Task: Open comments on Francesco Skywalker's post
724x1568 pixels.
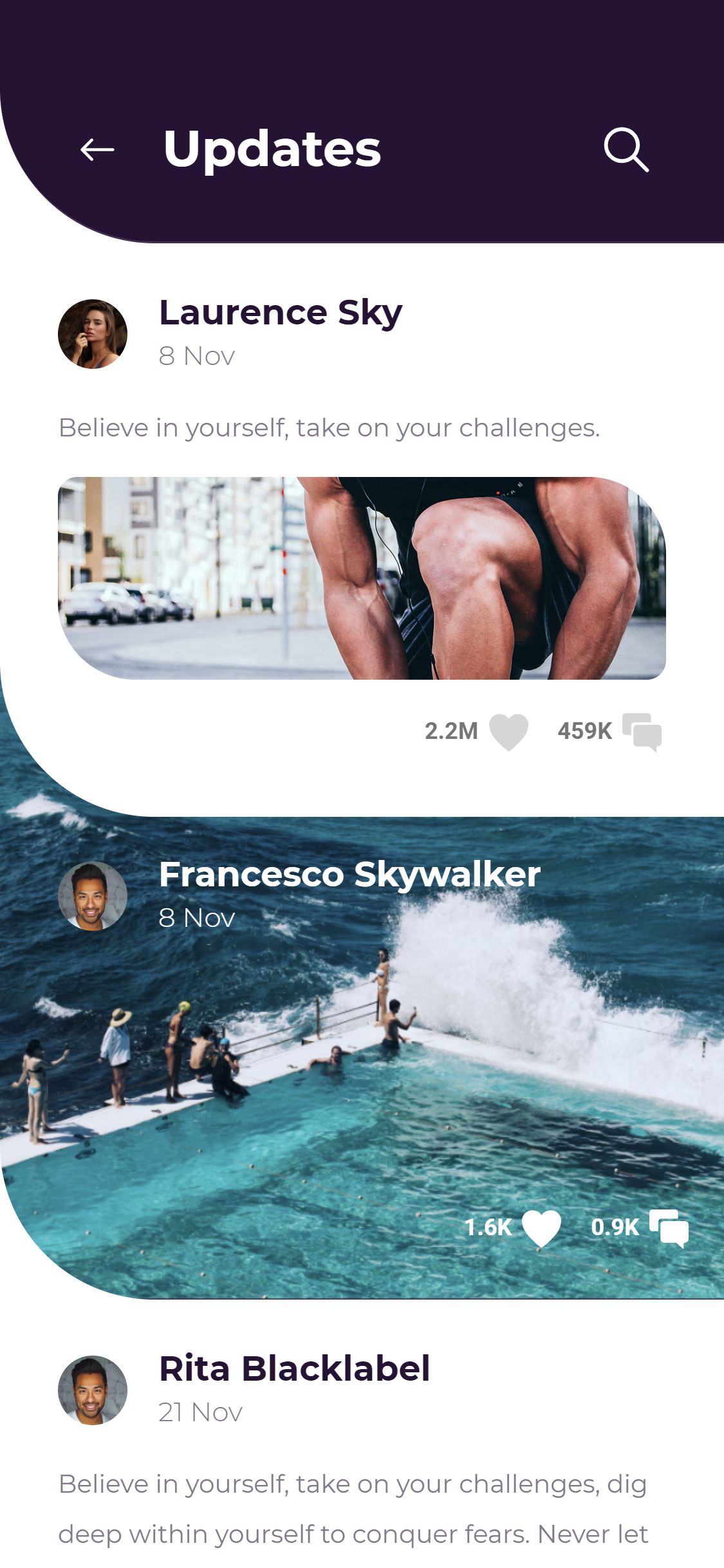Action: (669, 1228)
